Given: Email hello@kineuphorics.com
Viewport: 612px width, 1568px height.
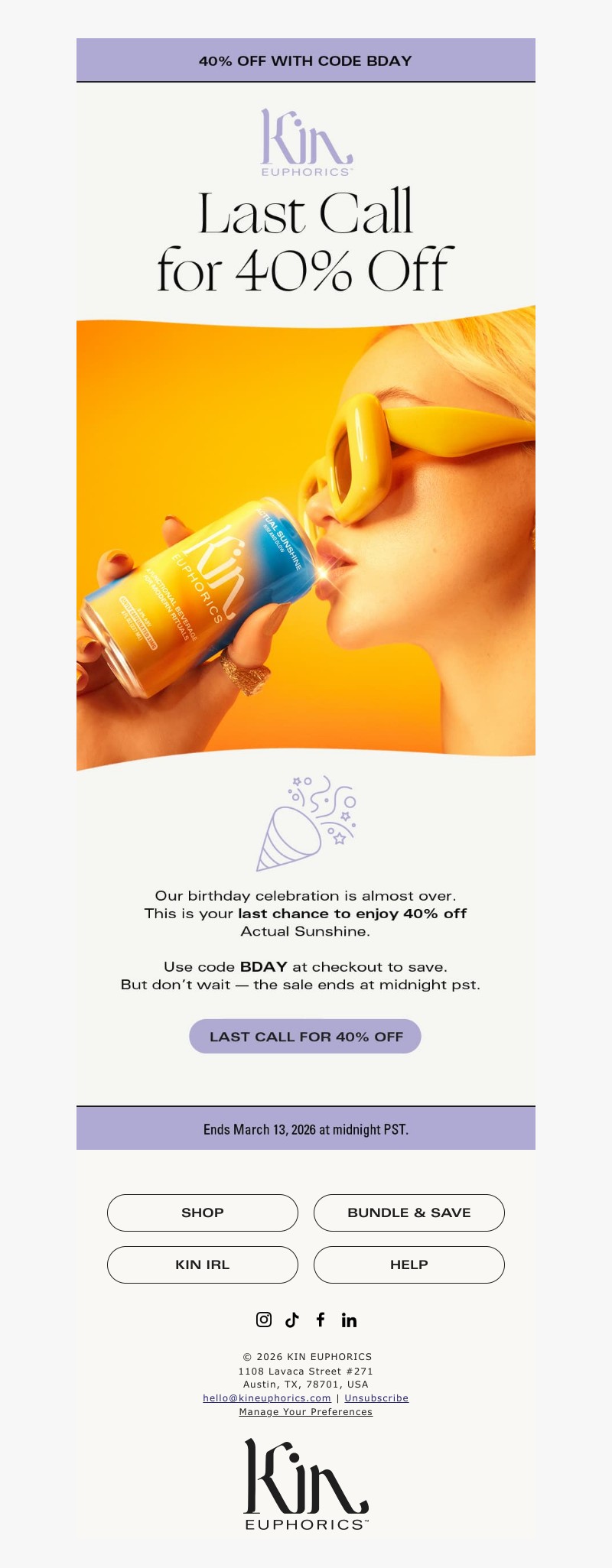Looking at the screenshot, I should pyautogui.click(x=267, y=1398).
